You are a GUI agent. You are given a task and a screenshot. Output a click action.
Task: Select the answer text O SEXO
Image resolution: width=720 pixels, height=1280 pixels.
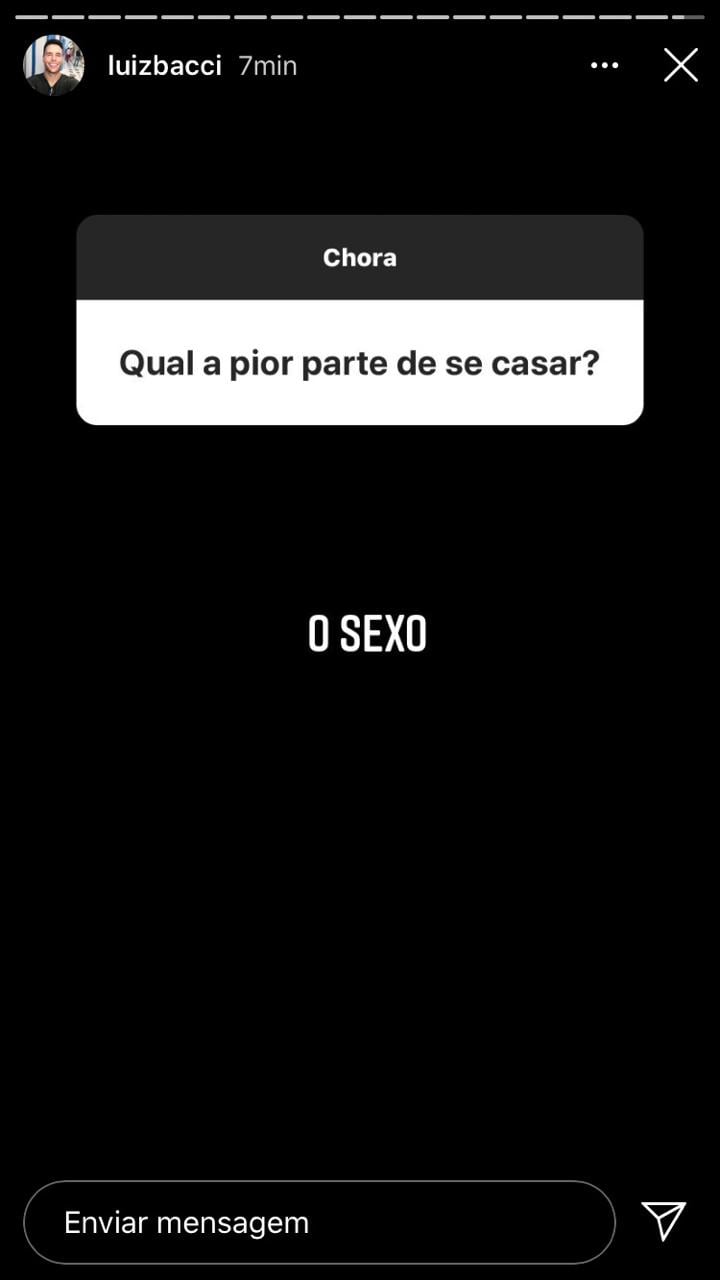click(x=366, y=632)
